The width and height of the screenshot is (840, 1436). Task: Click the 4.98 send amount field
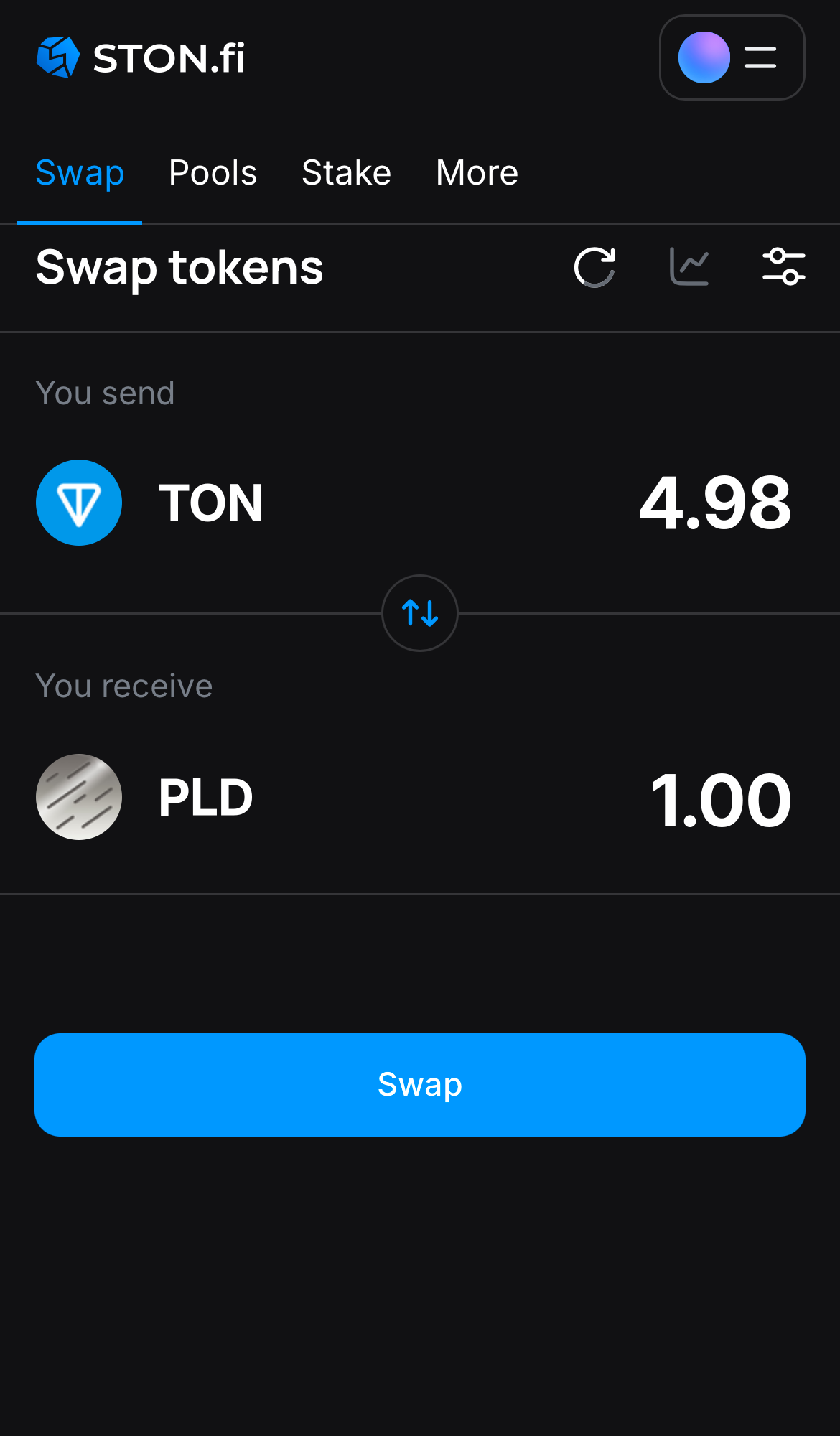coord(714,503)
